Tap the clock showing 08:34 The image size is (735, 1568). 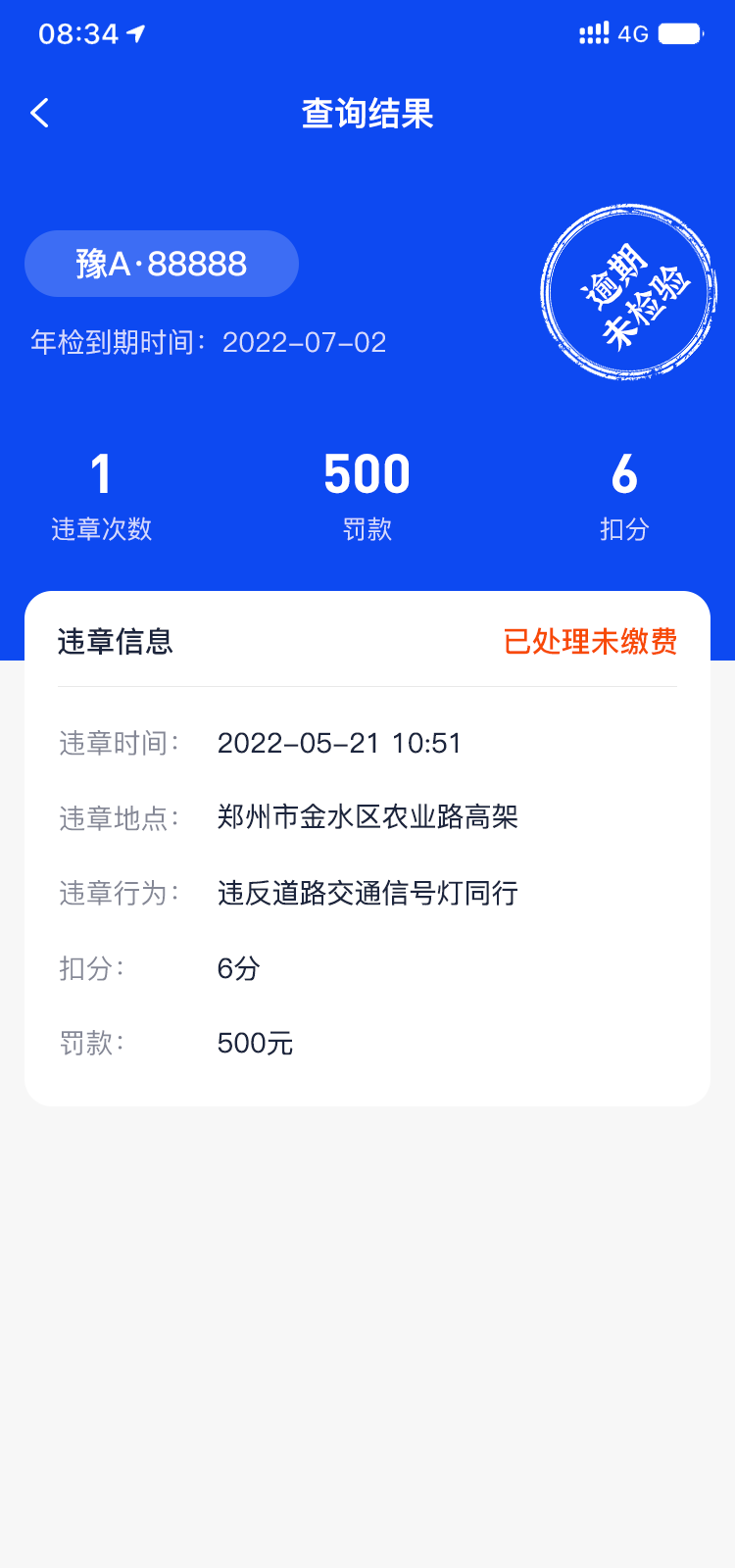tap(77, 32)
